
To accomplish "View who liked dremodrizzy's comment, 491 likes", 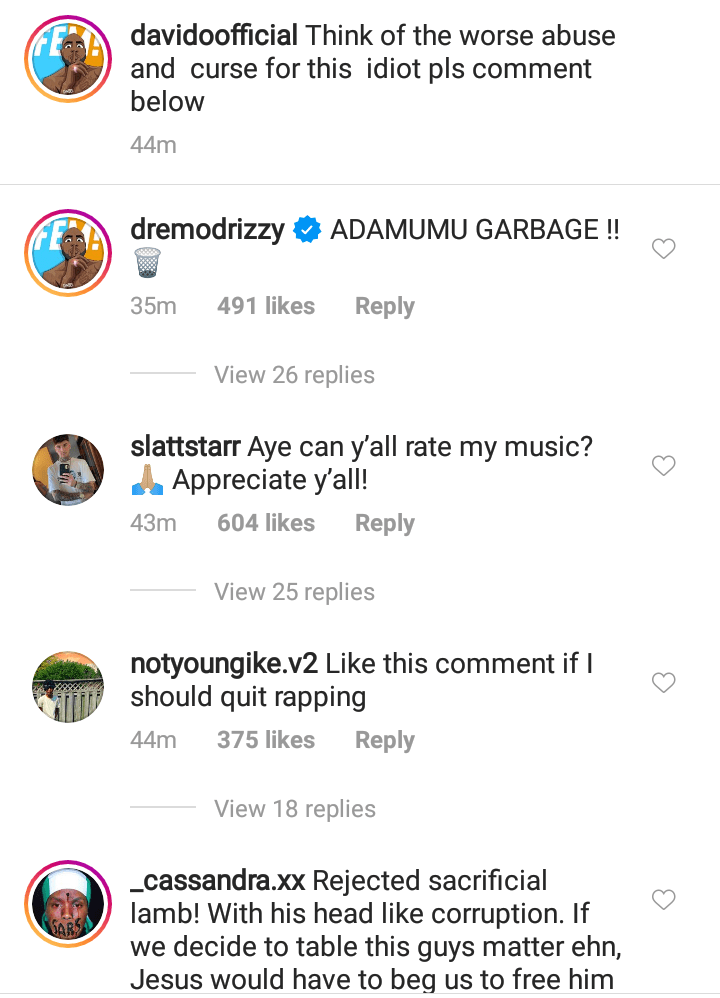I will click(266, 306).
